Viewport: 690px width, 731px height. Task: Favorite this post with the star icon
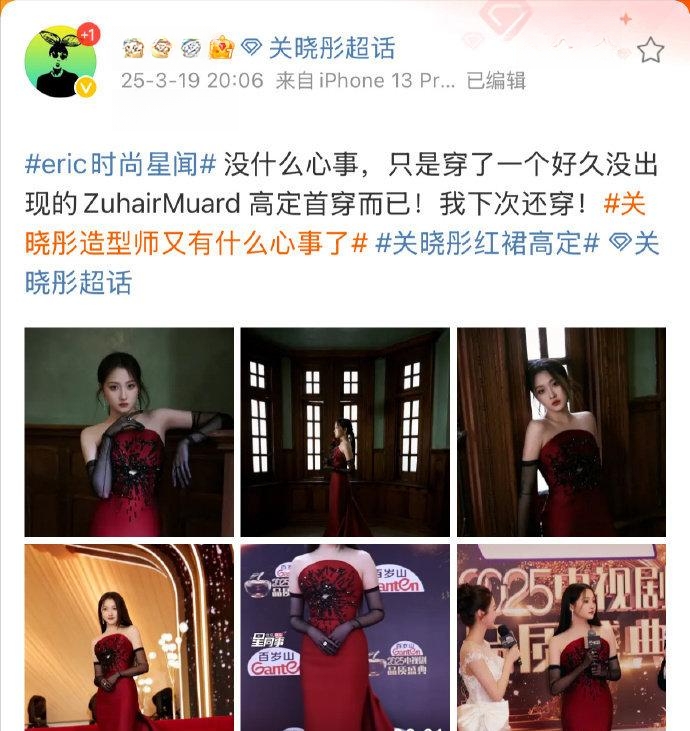pyautogui.click(x=650, y=50)
